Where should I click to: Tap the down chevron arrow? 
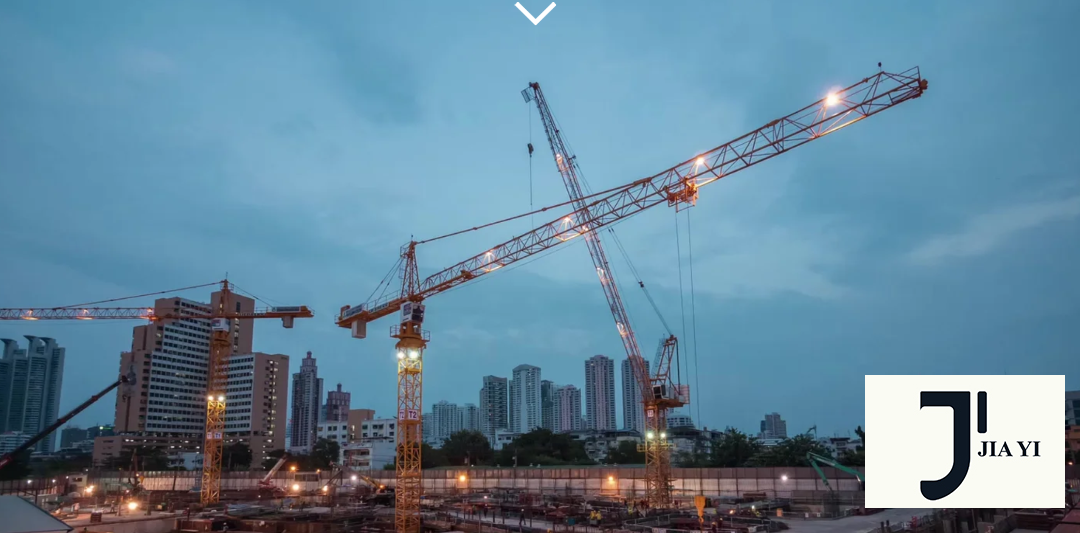(x=535, y=13)
